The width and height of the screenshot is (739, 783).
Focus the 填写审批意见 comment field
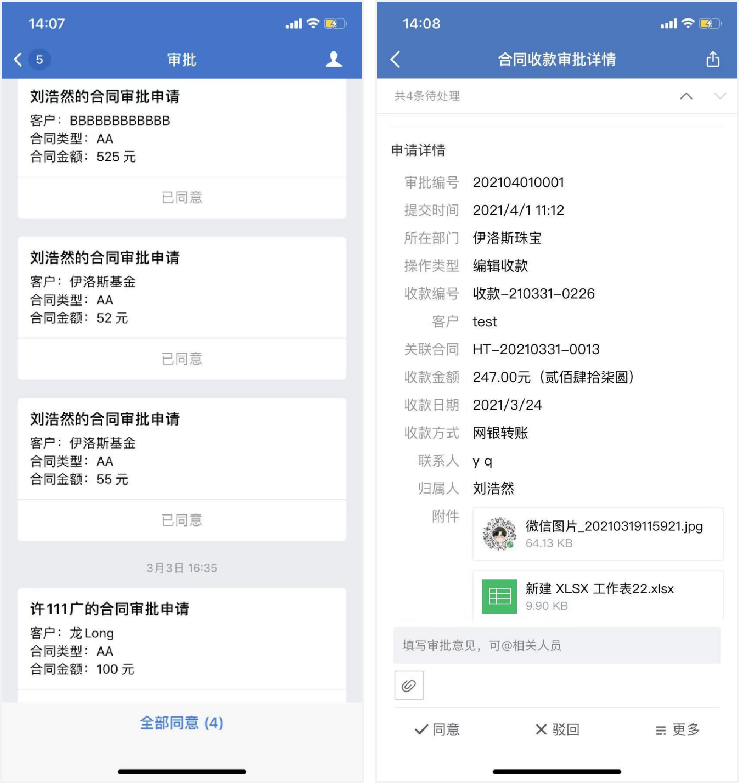[x=557, y=645]
